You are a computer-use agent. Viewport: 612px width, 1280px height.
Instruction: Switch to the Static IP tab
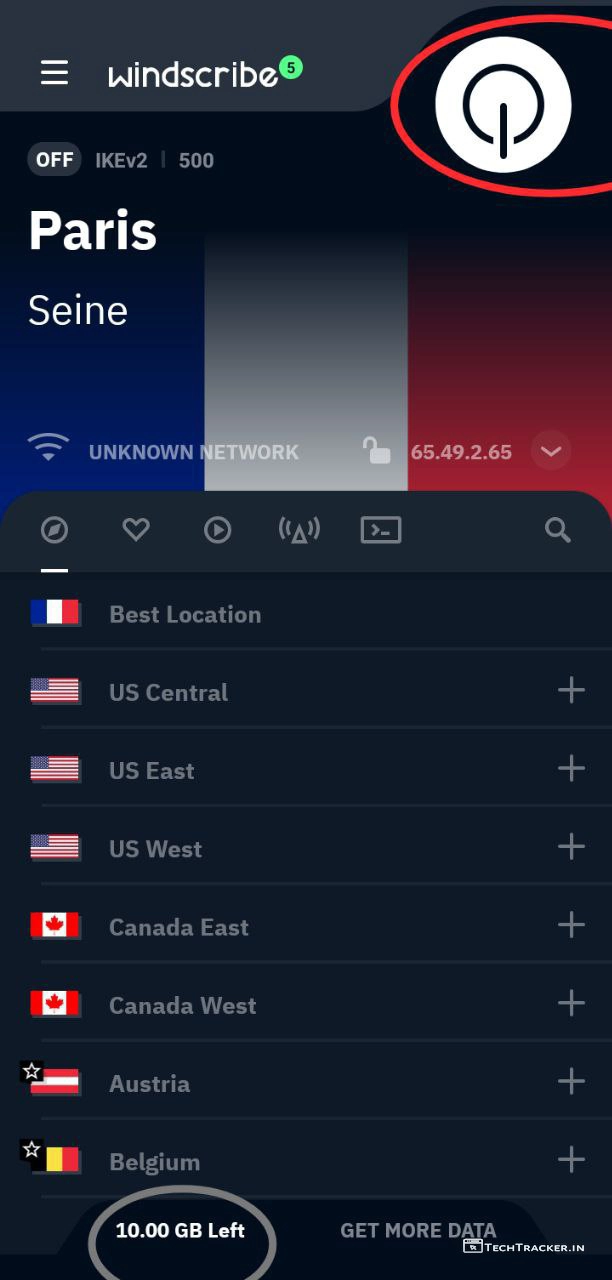click(299, 530)
